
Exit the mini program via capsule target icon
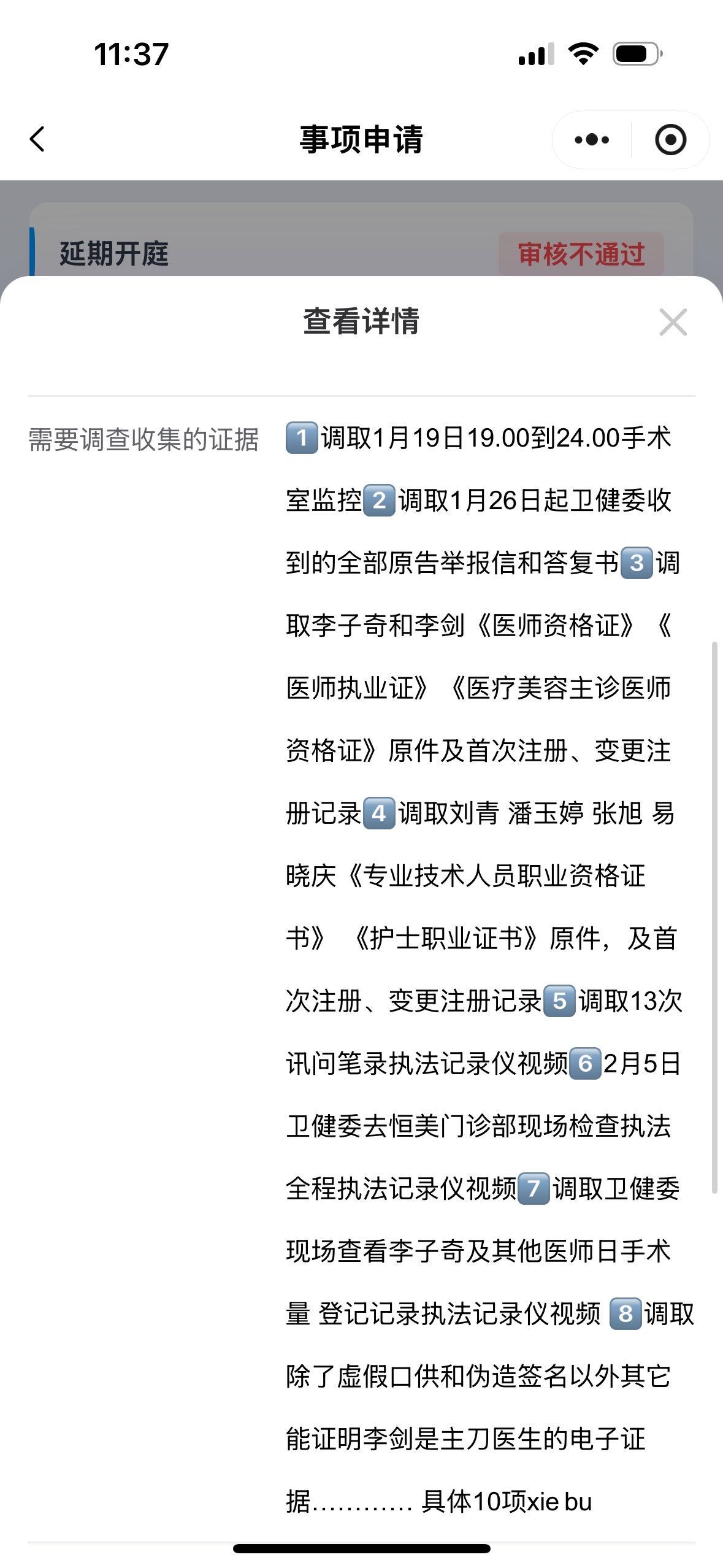point(670,140)
